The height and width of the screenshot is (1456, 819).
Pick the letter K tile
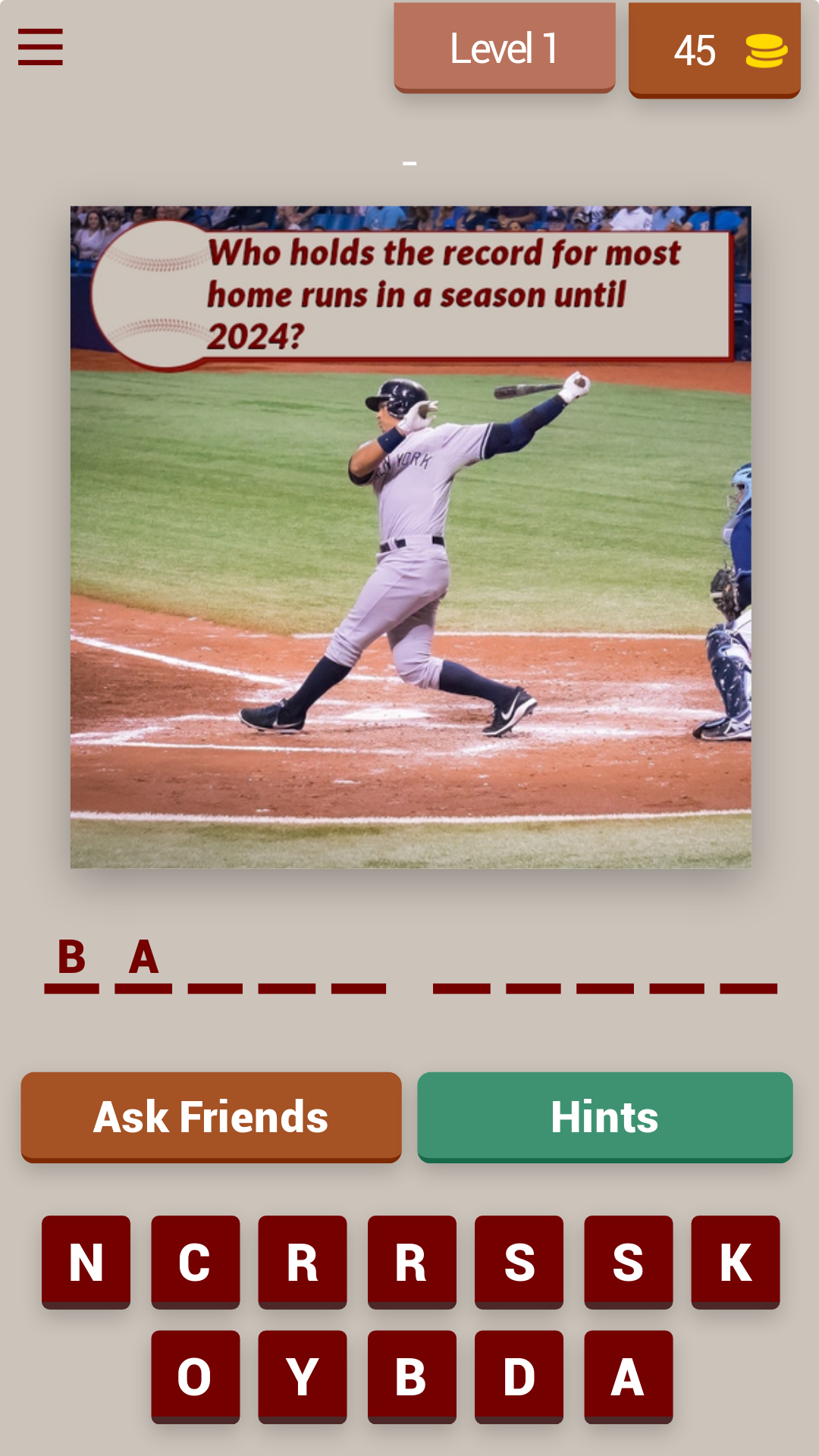[x=735, y=1262]
